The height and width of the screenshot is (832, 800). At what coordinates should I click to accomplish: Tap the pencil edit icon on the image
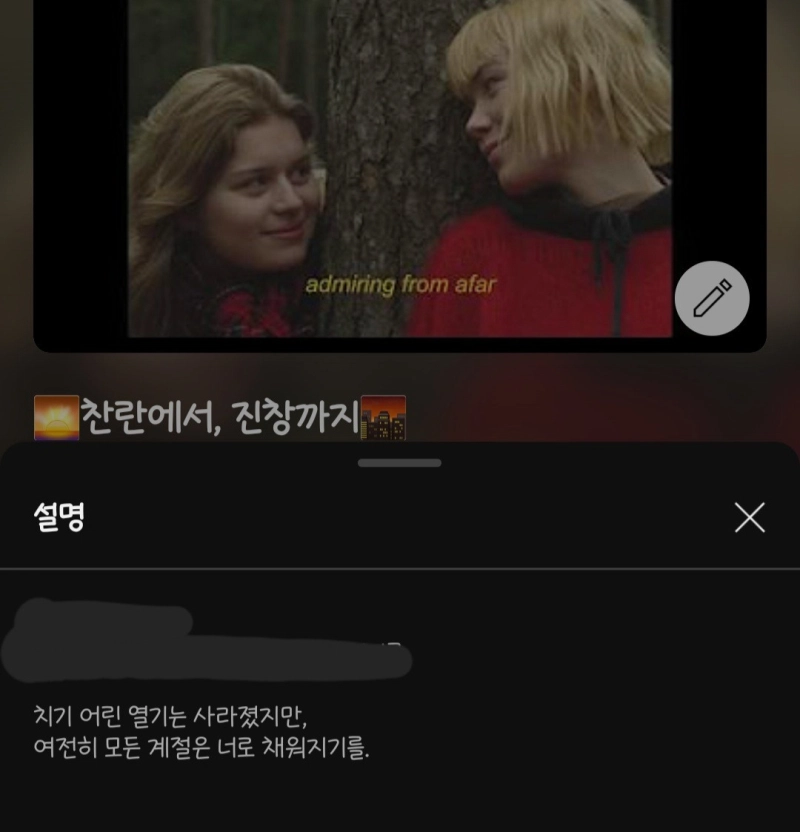point(712,298)
